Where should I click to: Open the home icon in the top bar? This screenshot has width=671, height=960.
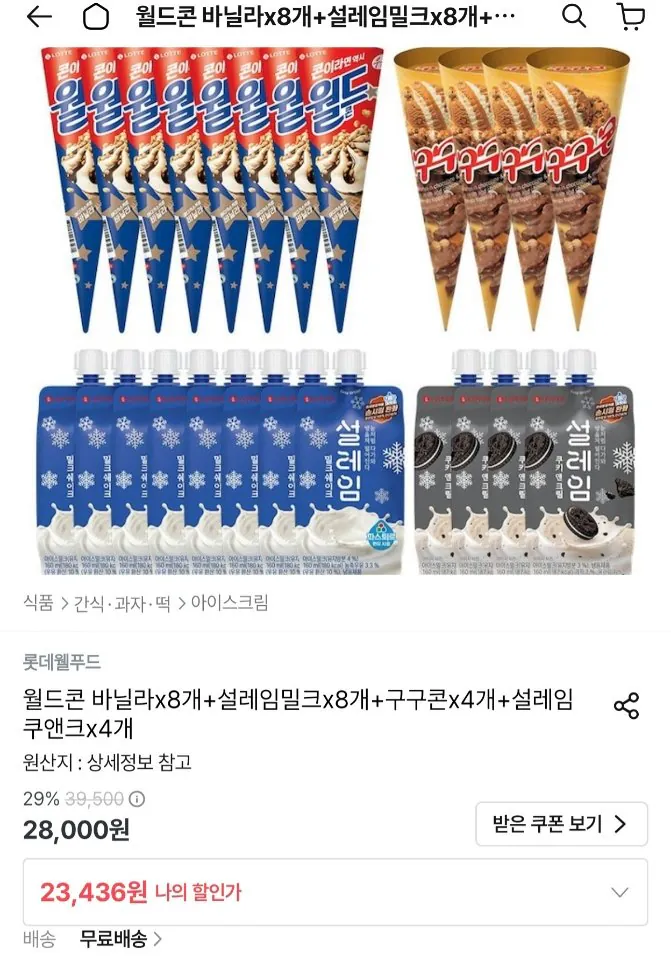coord(96,18)
